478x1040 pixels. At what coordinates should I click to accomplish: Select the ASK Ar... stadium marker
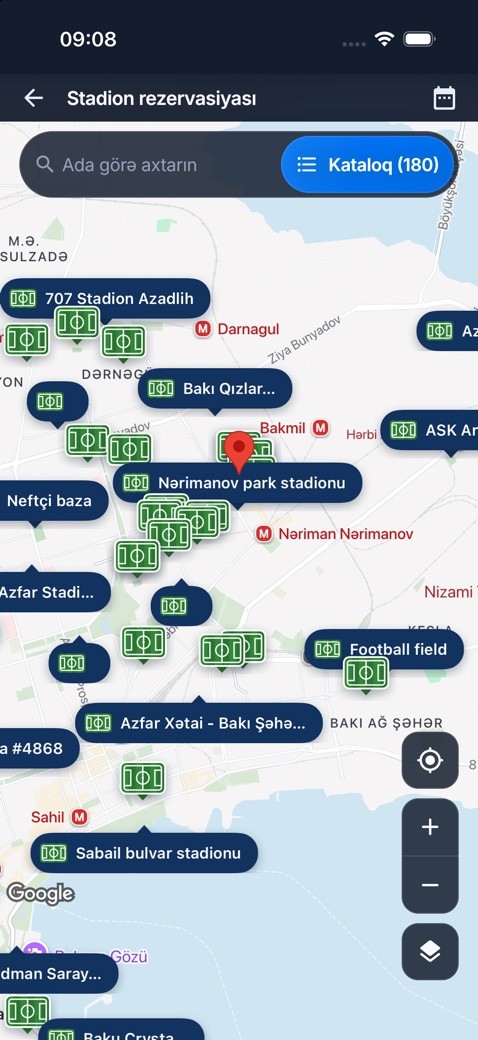click(430, 430)
